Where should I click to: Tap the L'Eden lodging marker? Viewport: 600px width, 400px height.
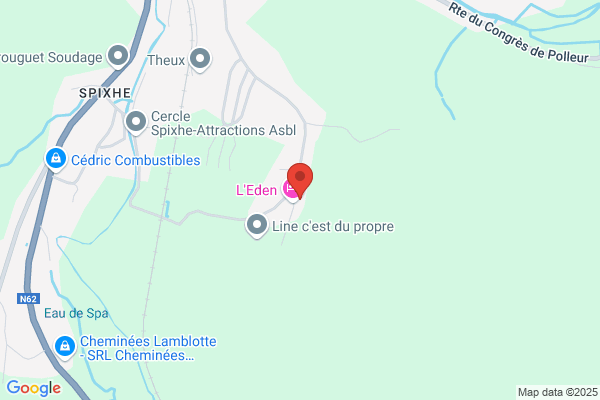point(290,189)
